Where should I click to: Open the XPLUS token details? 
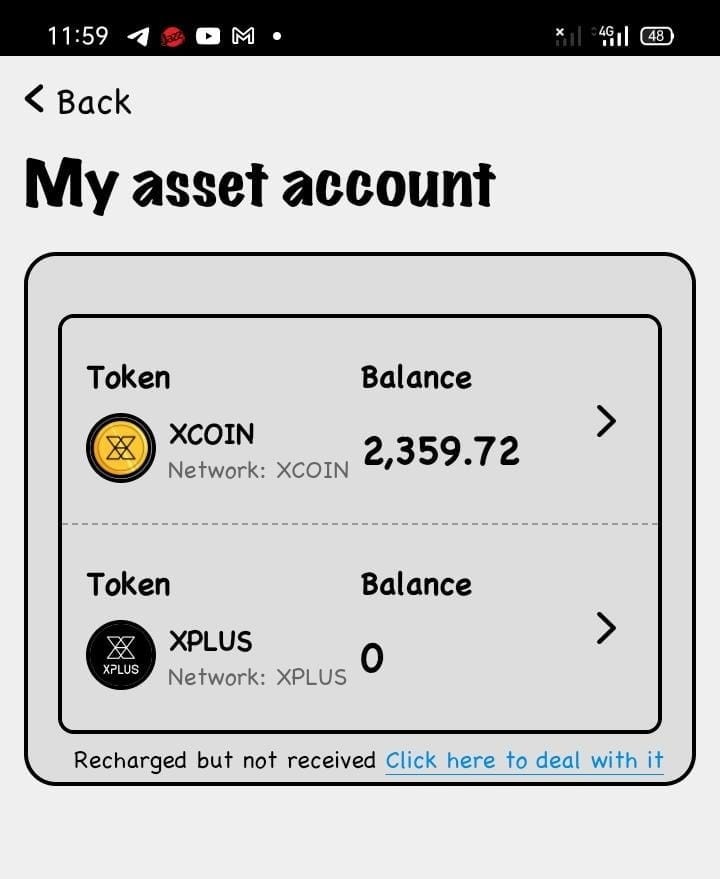[605, 628]
